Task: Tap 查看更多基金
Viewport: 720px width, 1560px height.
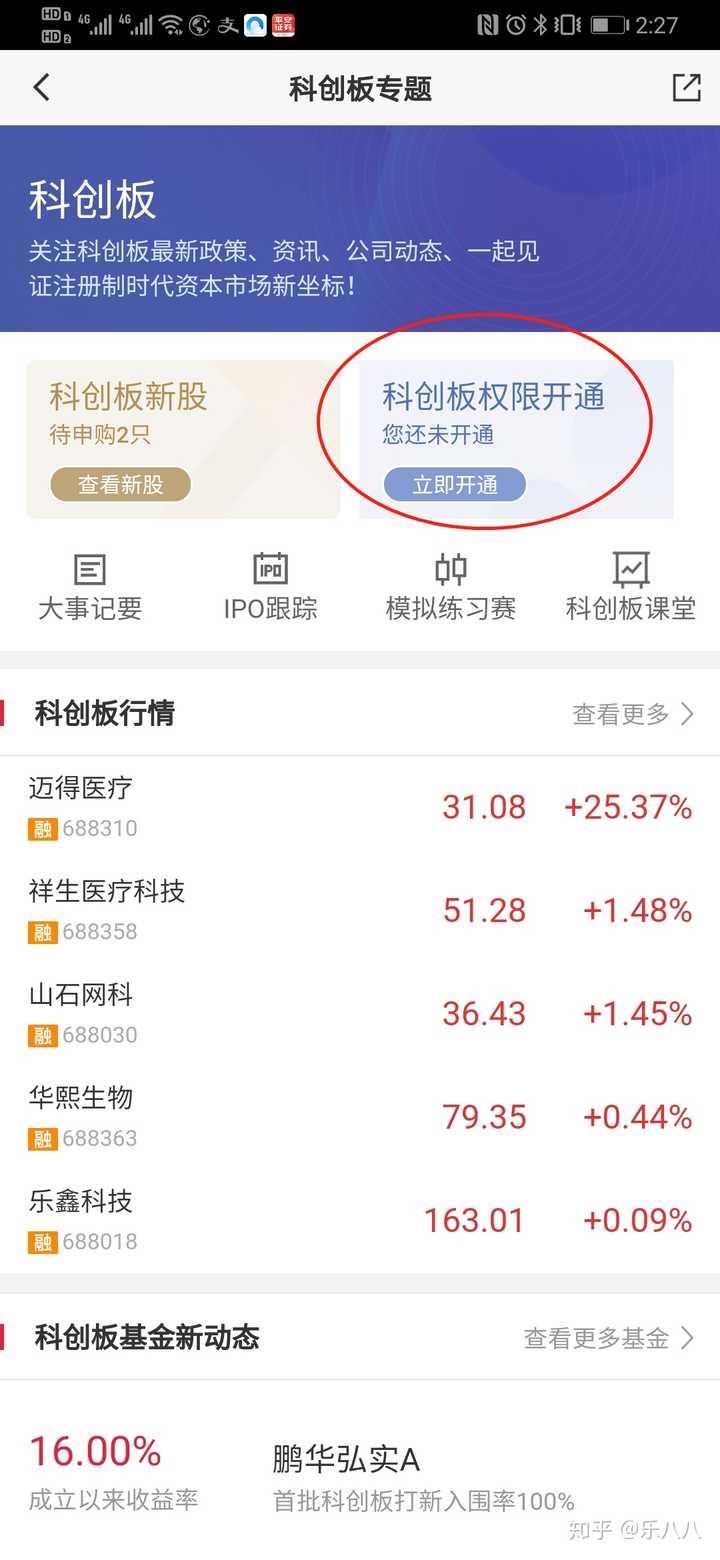Action: [609, 1338]
